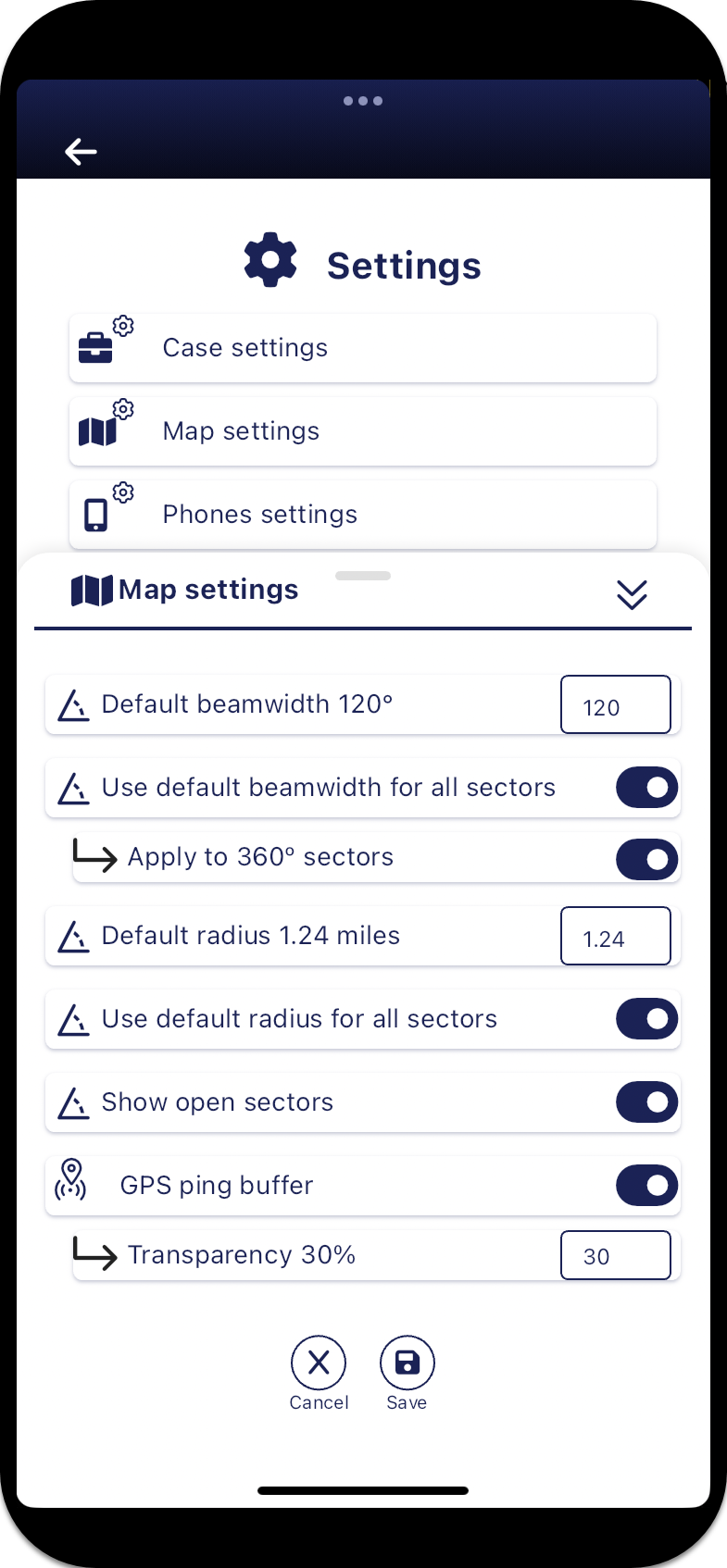
Task: Edit the default radius value field
Action: click(615, 937)
